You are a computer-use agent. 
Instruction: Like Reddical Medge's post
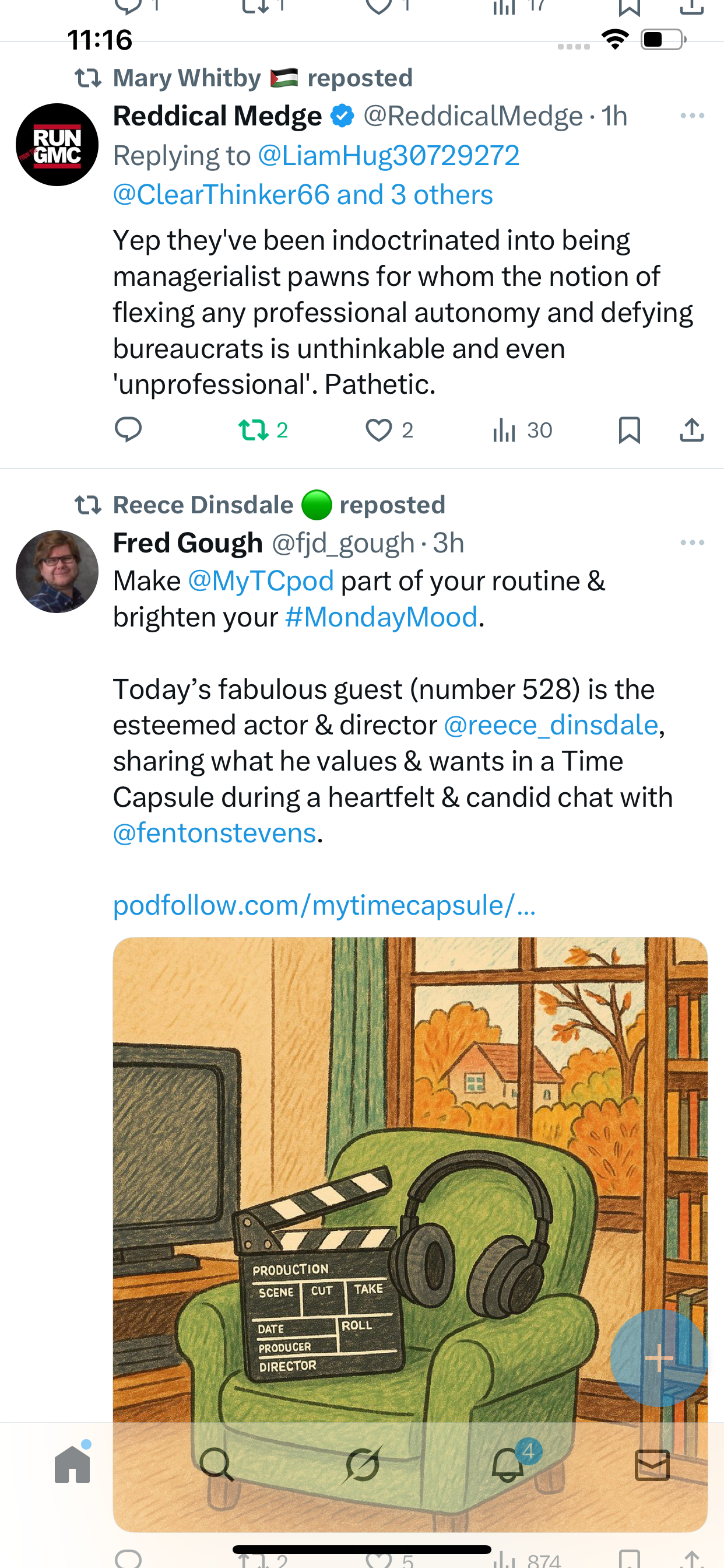pyautogui.click(x=378, y=430)
